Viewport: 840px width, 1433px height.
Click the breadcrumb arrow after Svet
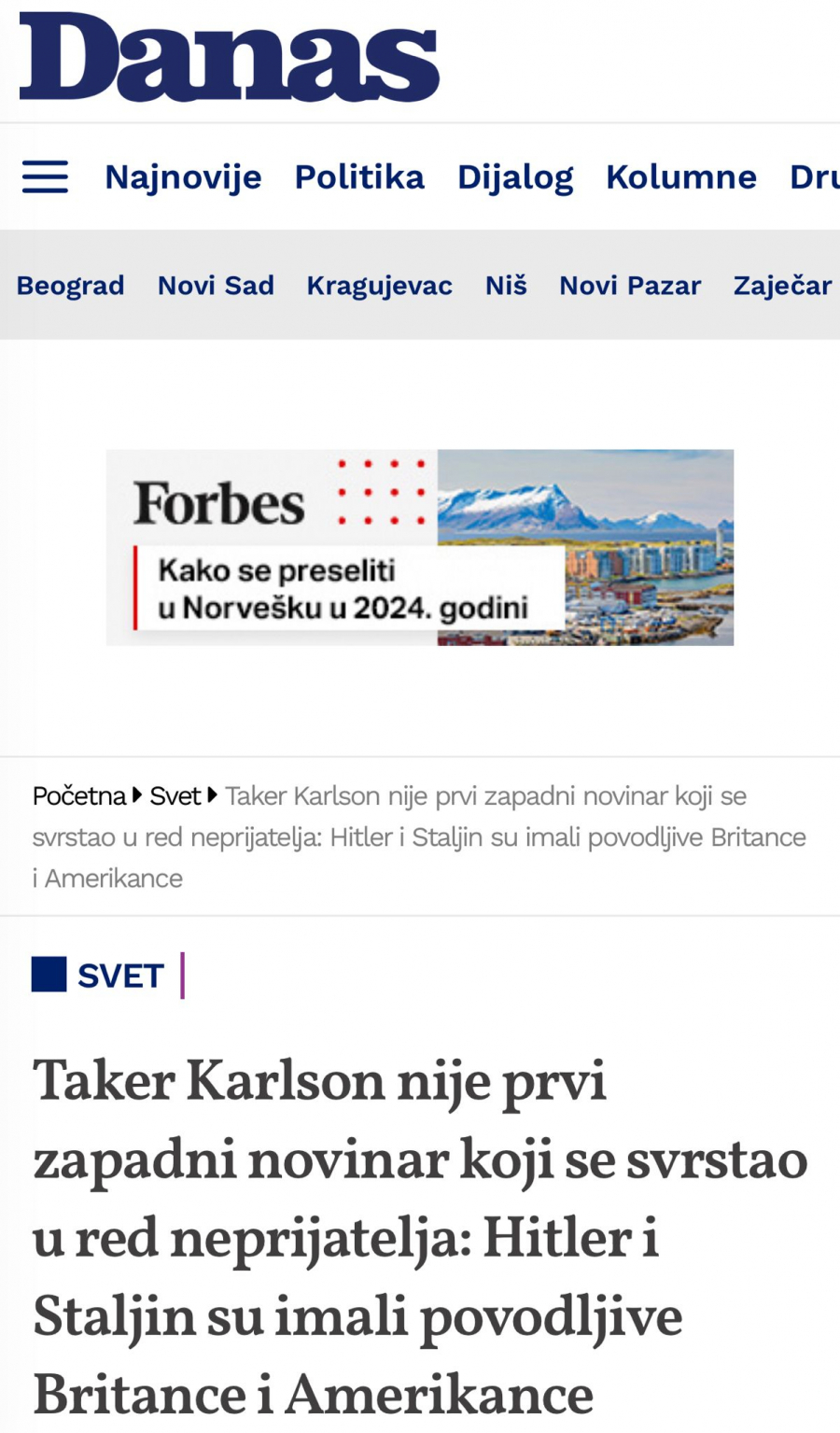[x=213, y=794]
